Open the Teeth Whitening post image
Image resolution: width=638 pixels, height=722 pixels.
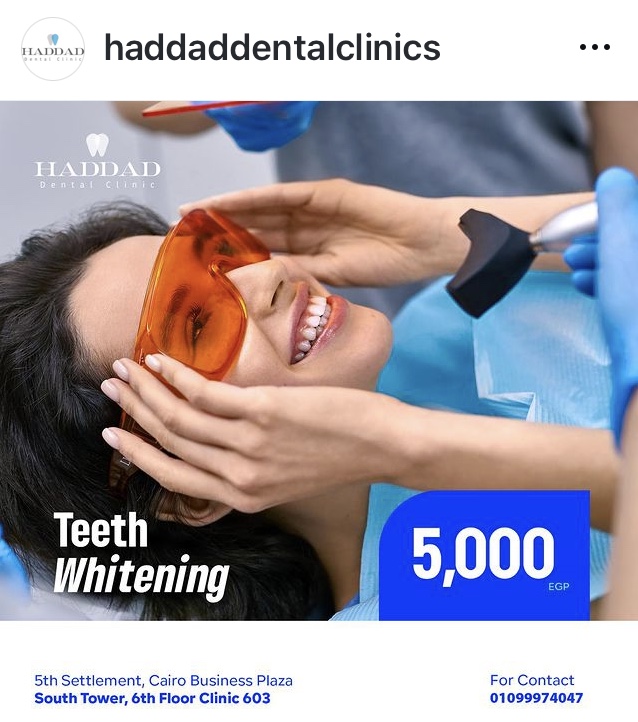tap(319, 360)
